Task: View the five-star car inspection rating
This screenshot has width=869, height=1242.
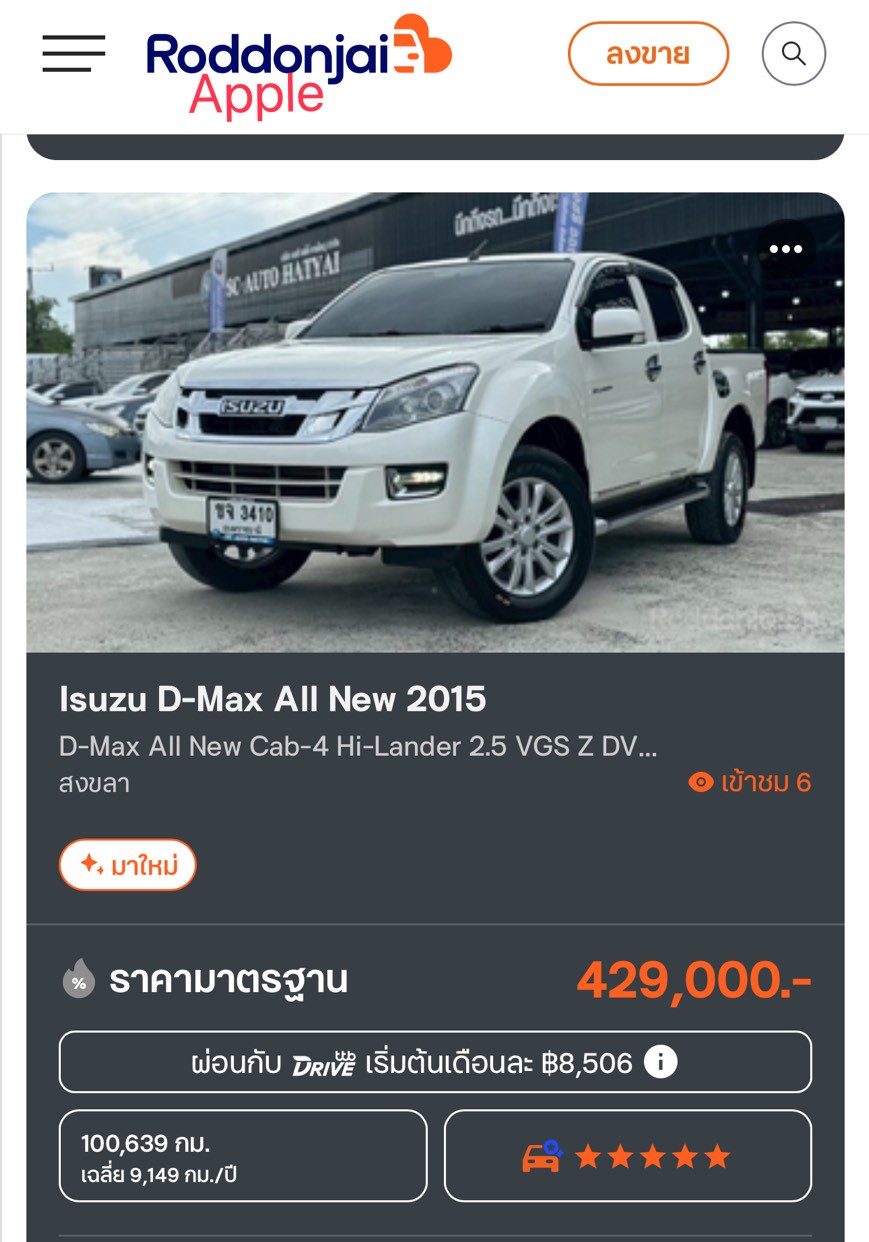Action: 627,1157
